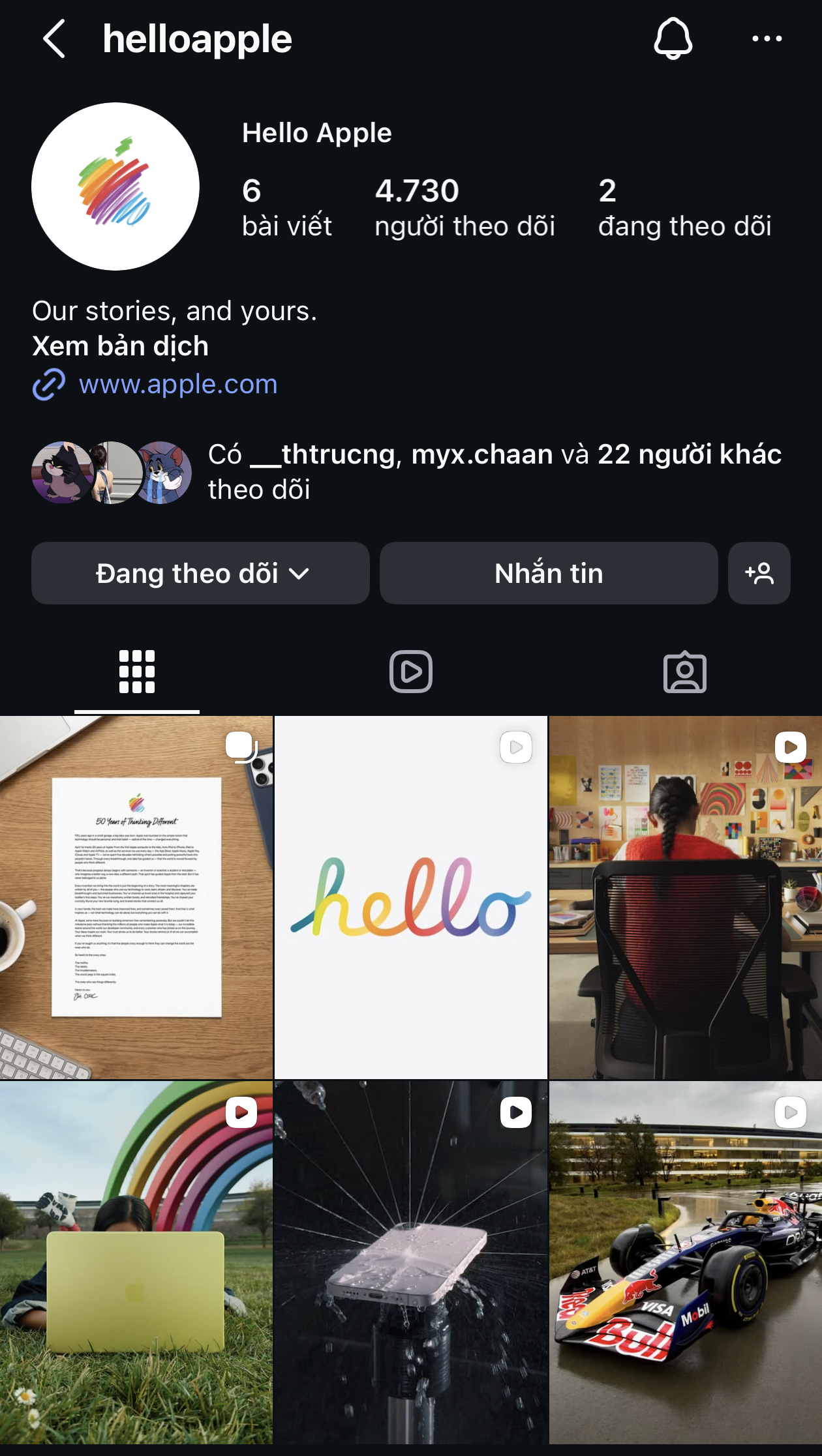Open the notifications bell for helloapple
The width and height of the screenshot is (822, 1456).
[x=673, y=39]
